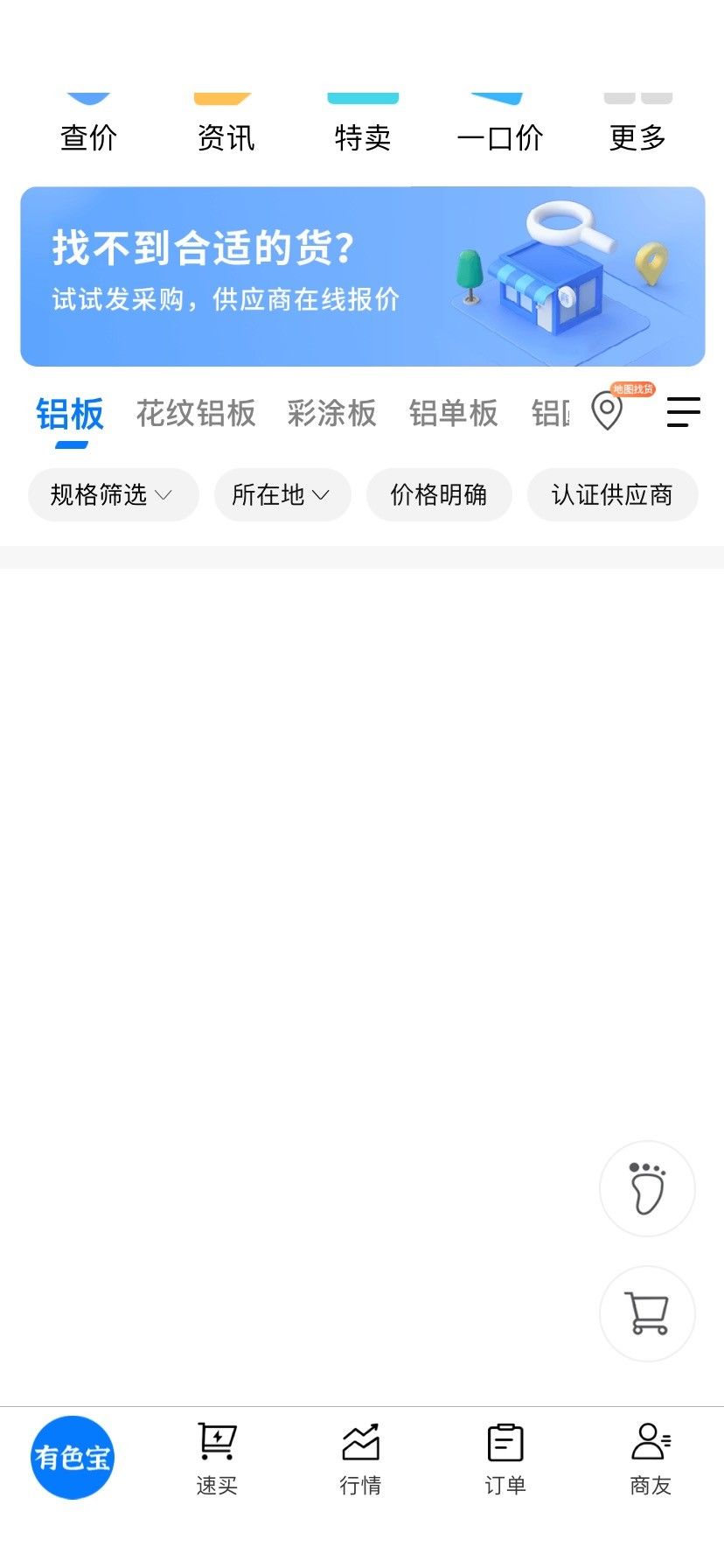Viewport: 724px width, 1568px height.
Task: Switch to the 彩涂板 tab
Action: 331,413
